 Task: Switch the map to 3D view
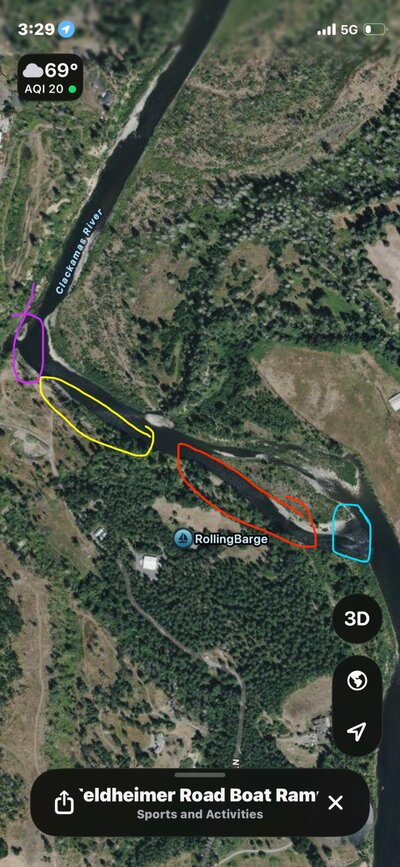click(357, 619)
